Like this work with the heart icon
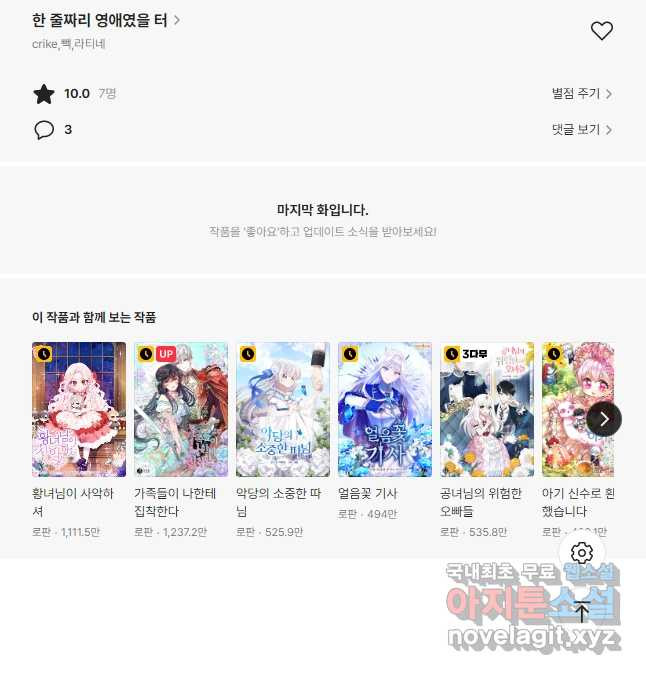Screen dimensions: 646x675 [x=601, y=31]
